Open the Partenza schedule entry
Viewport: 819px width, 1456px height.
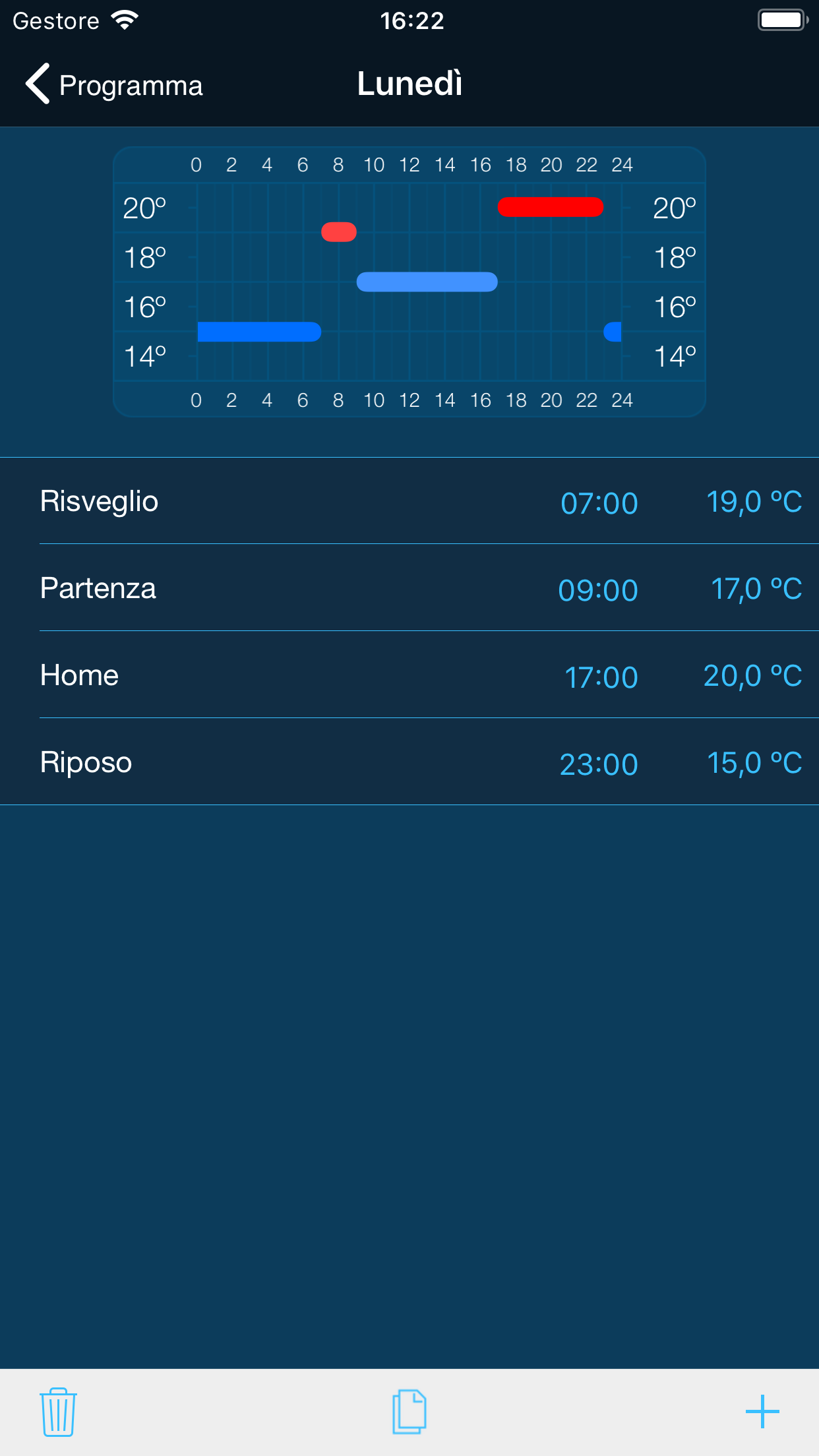coord(409,588)
